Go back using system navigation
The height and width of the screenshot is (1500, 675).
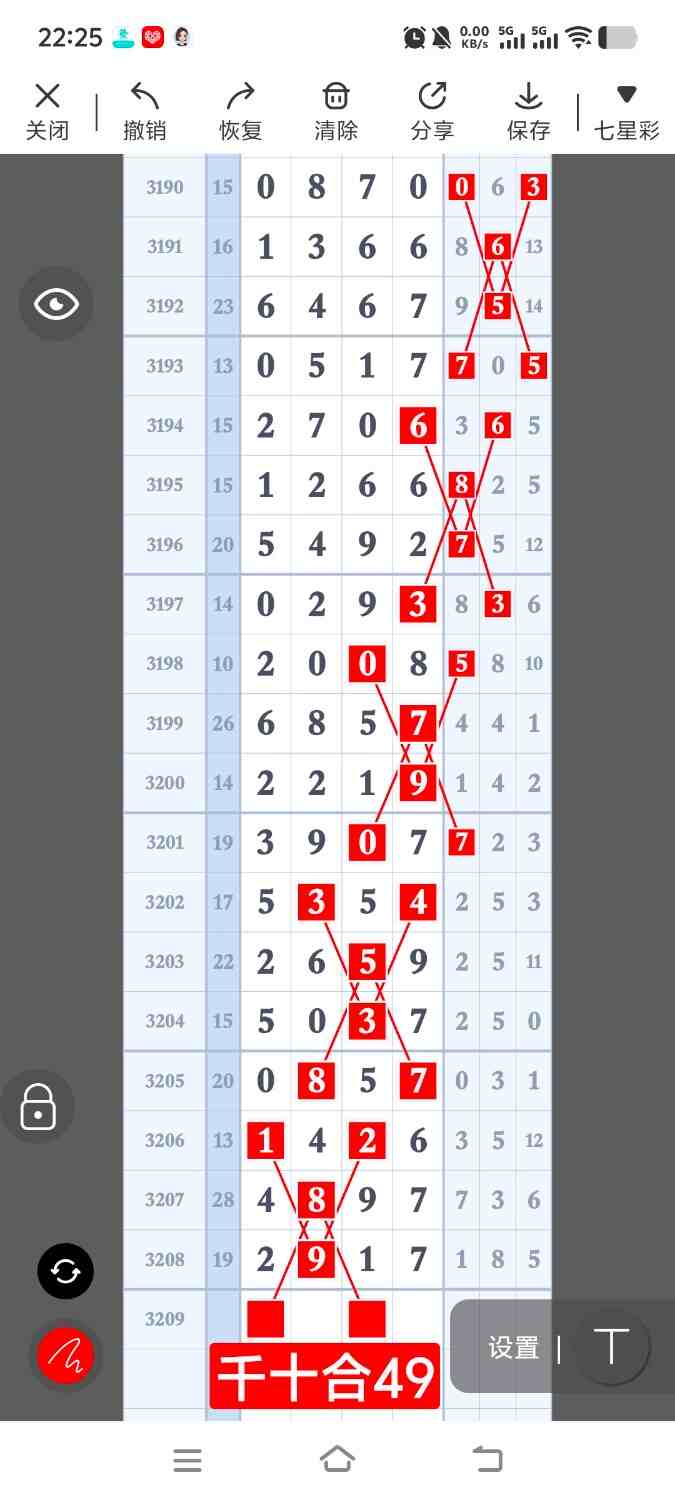488,1461
